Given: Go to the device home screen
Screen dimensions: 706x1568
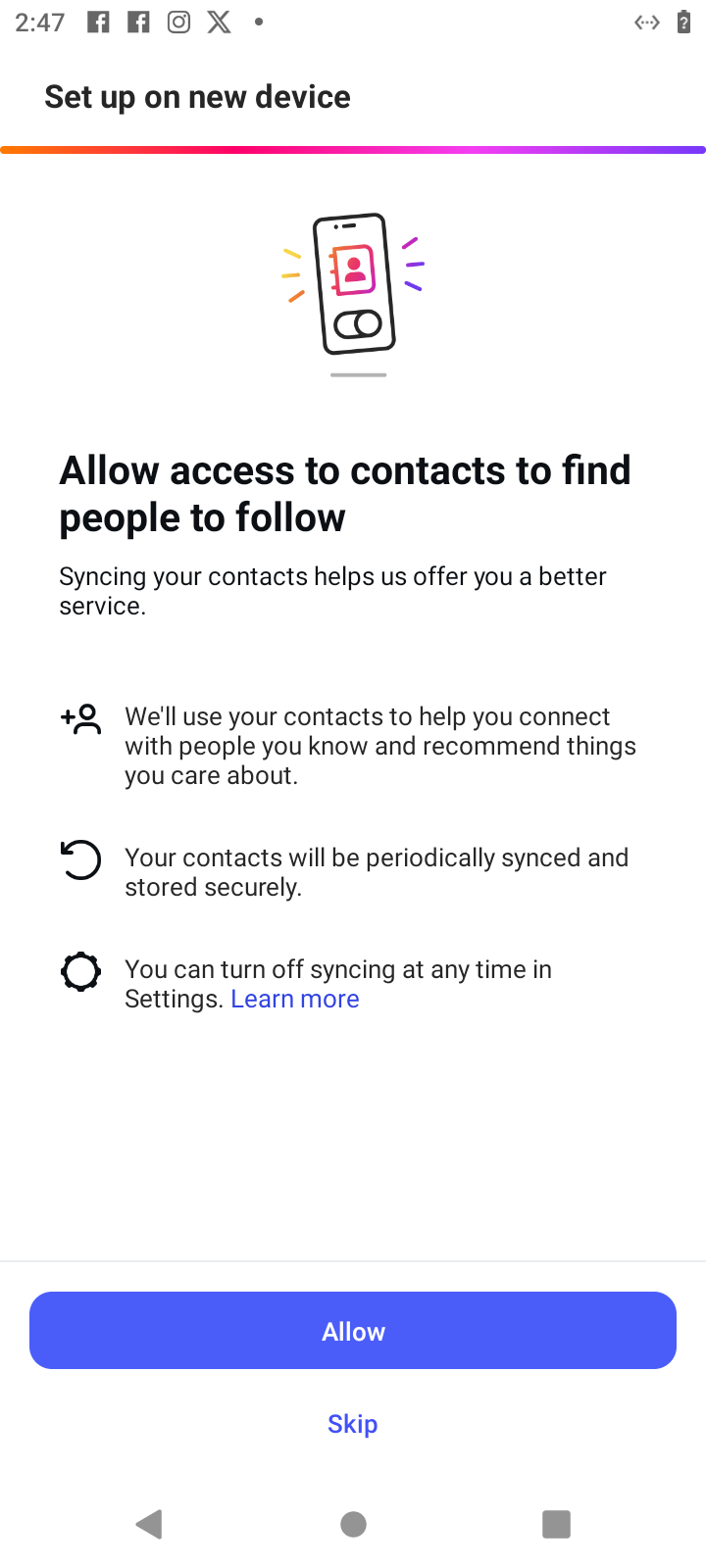Looking at the screenshot, I should tap(353, 1524).
